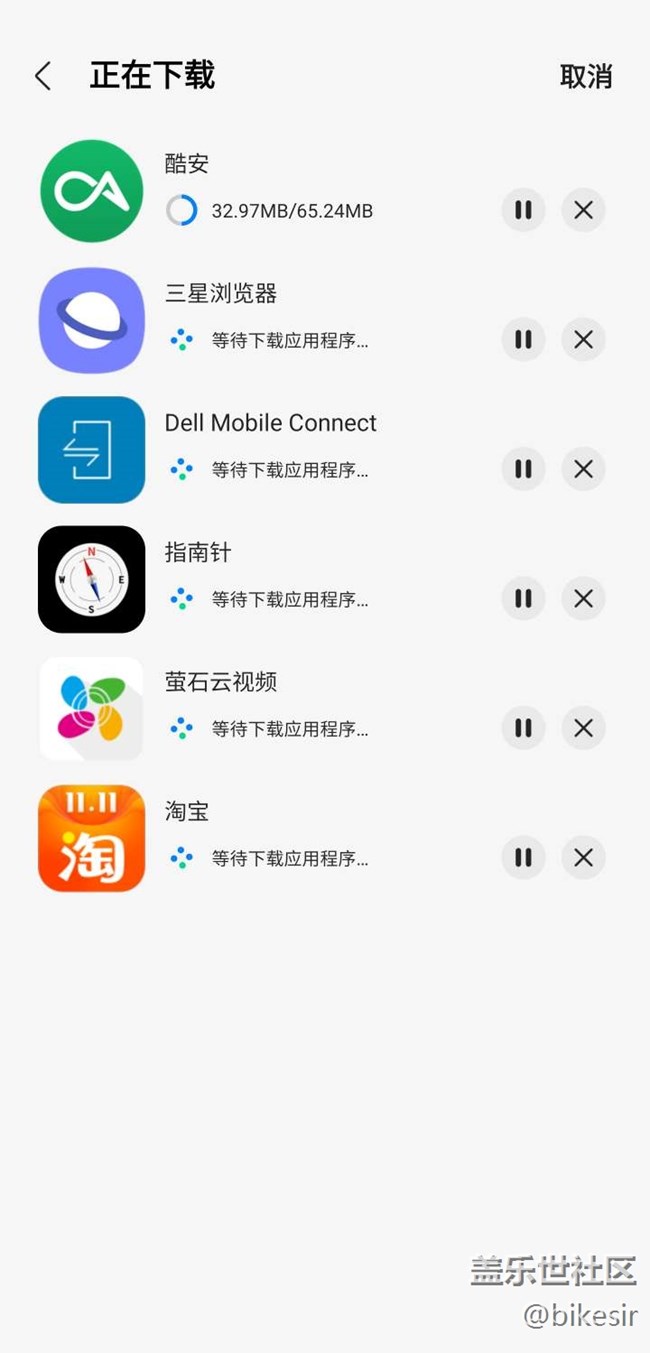Go back from the 正在下载 screen
This screenshot has width=650, height=1353.
[43, 76]
